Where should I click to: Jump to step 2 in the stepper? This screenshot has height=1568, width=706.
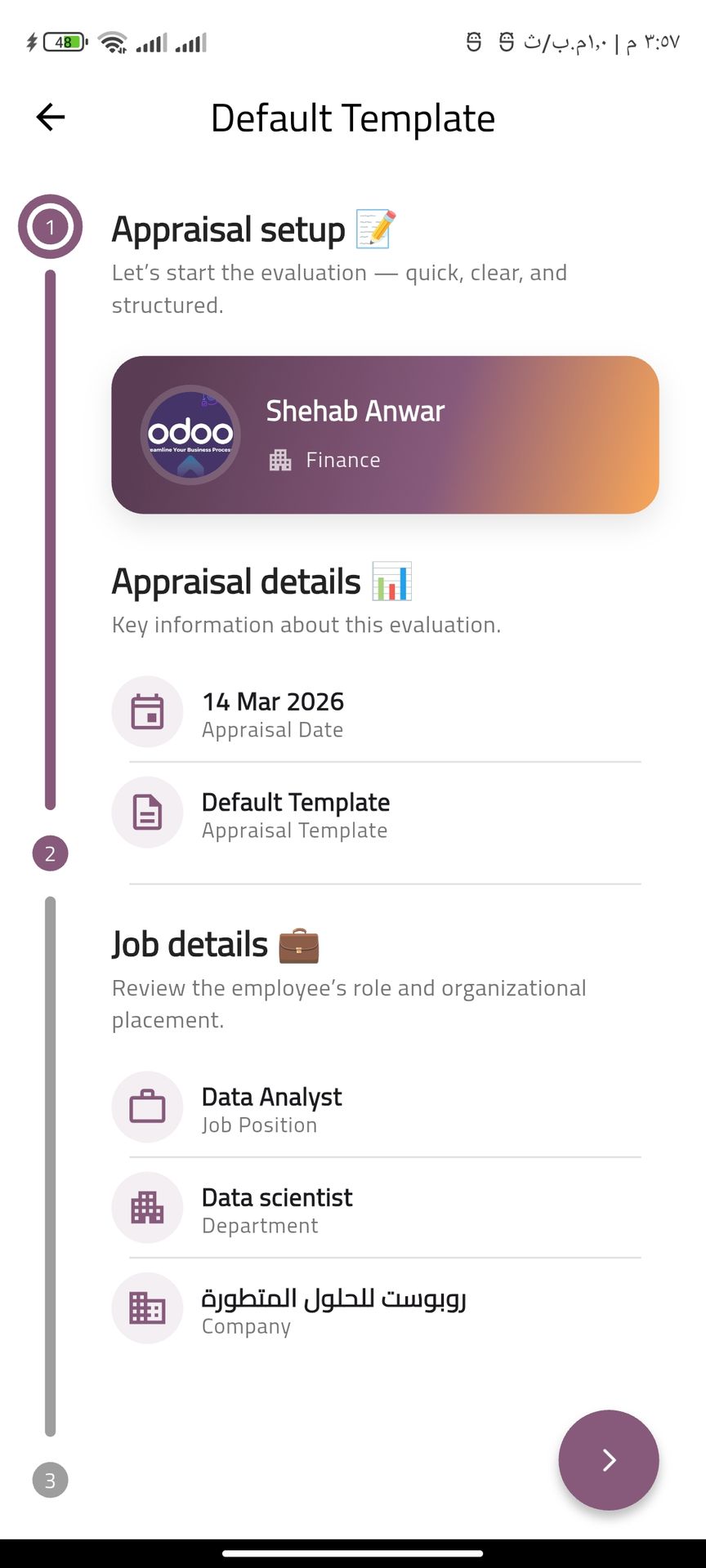pyautogui.click(x=50, y=854)
